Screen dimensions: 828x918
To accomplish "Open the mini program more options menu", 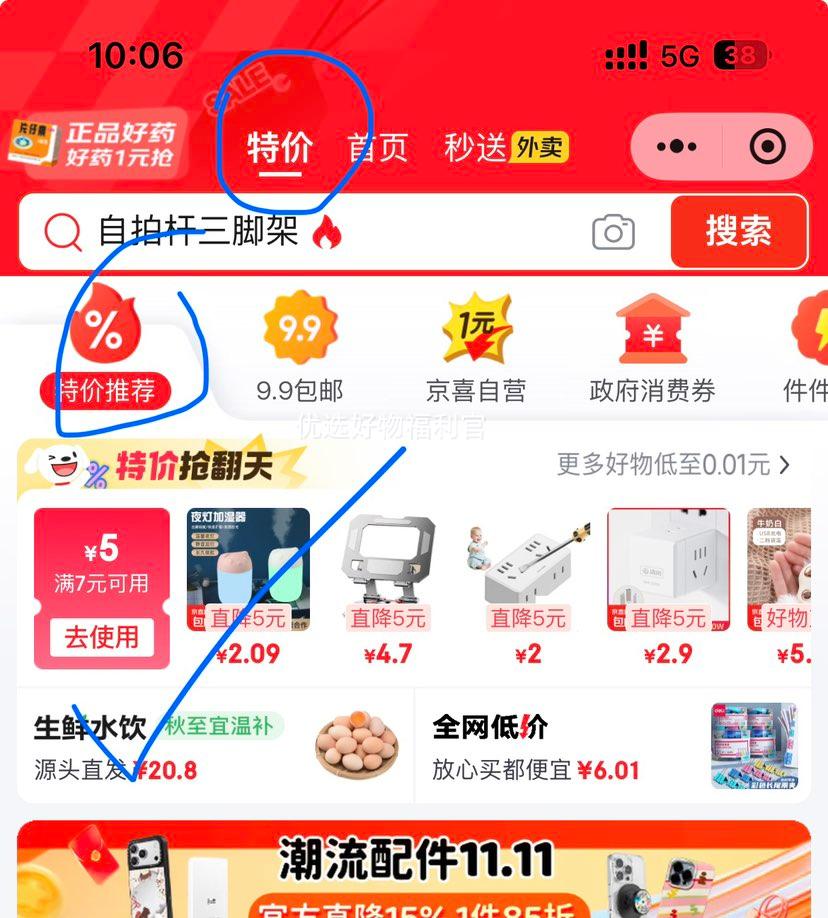I will 677,147.
